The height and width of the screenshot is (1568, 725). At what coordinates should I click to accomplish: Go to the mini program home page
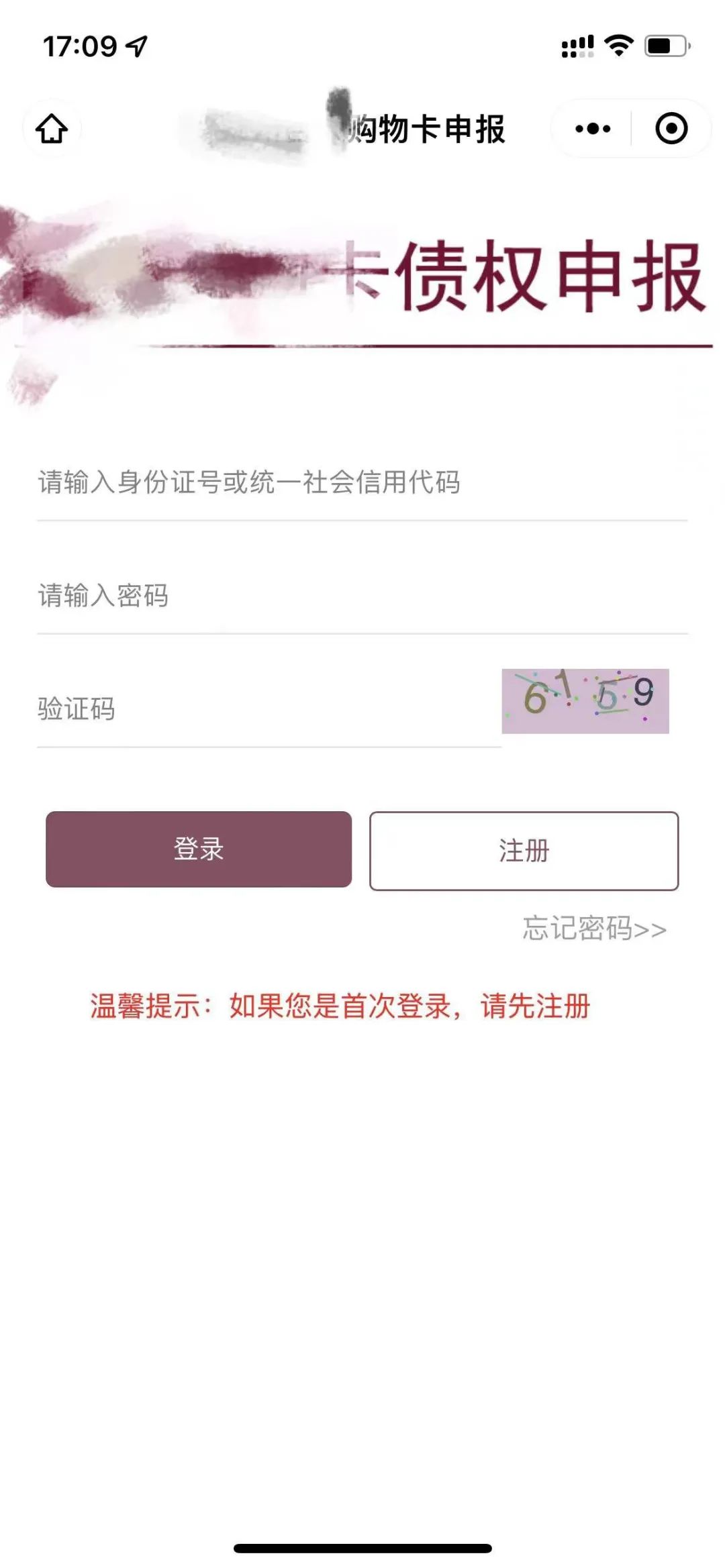52,128
